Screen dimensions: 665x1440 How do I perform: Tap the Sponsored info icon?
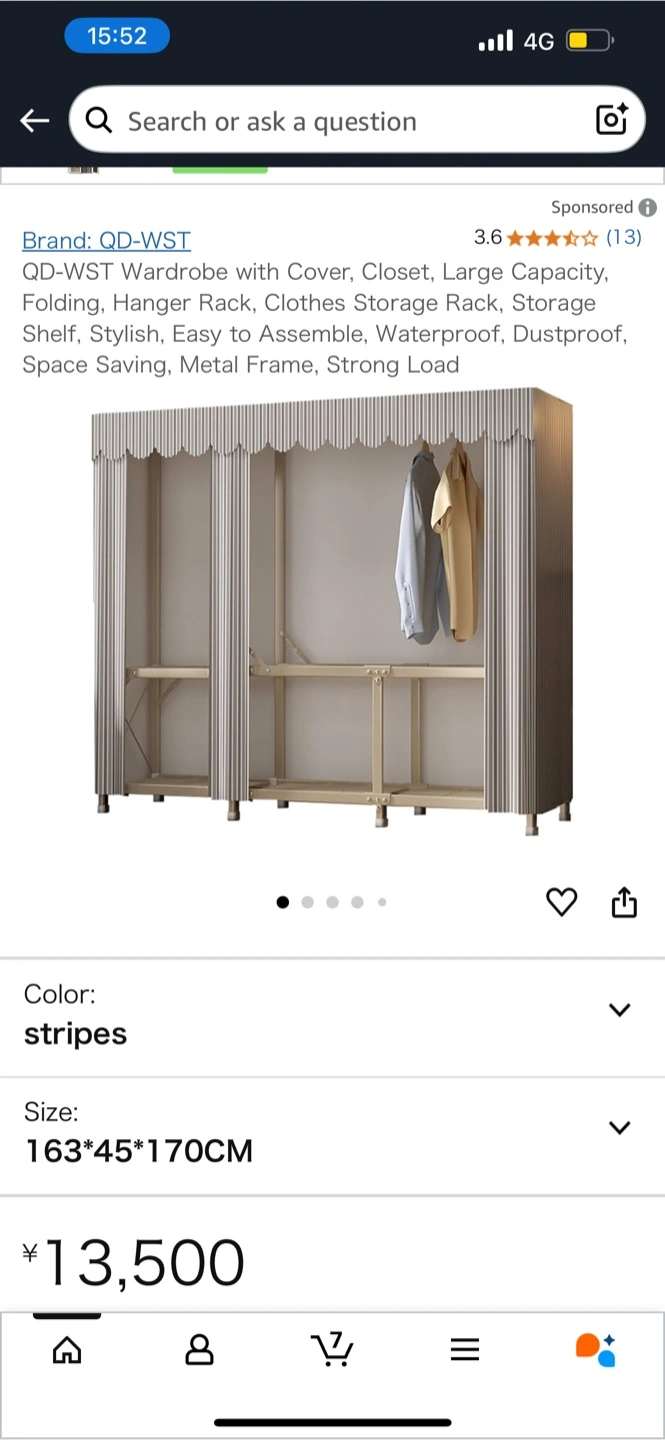pos(648,208)
